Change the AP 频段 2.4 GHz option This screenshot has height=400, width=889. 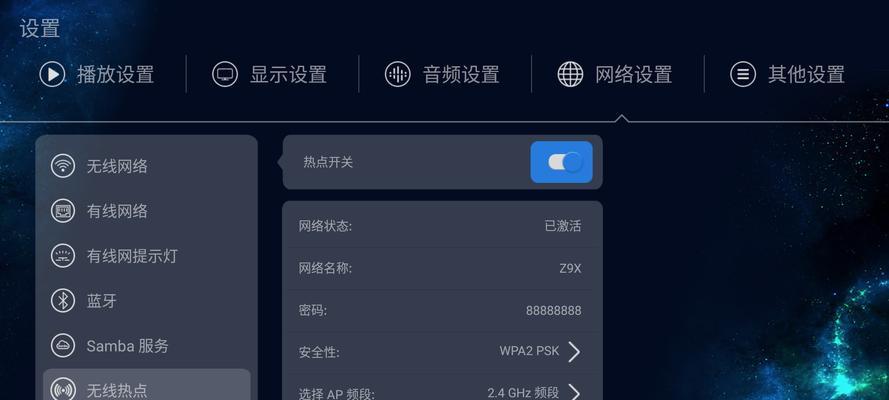pyautogui.click(x=442, y=392)
